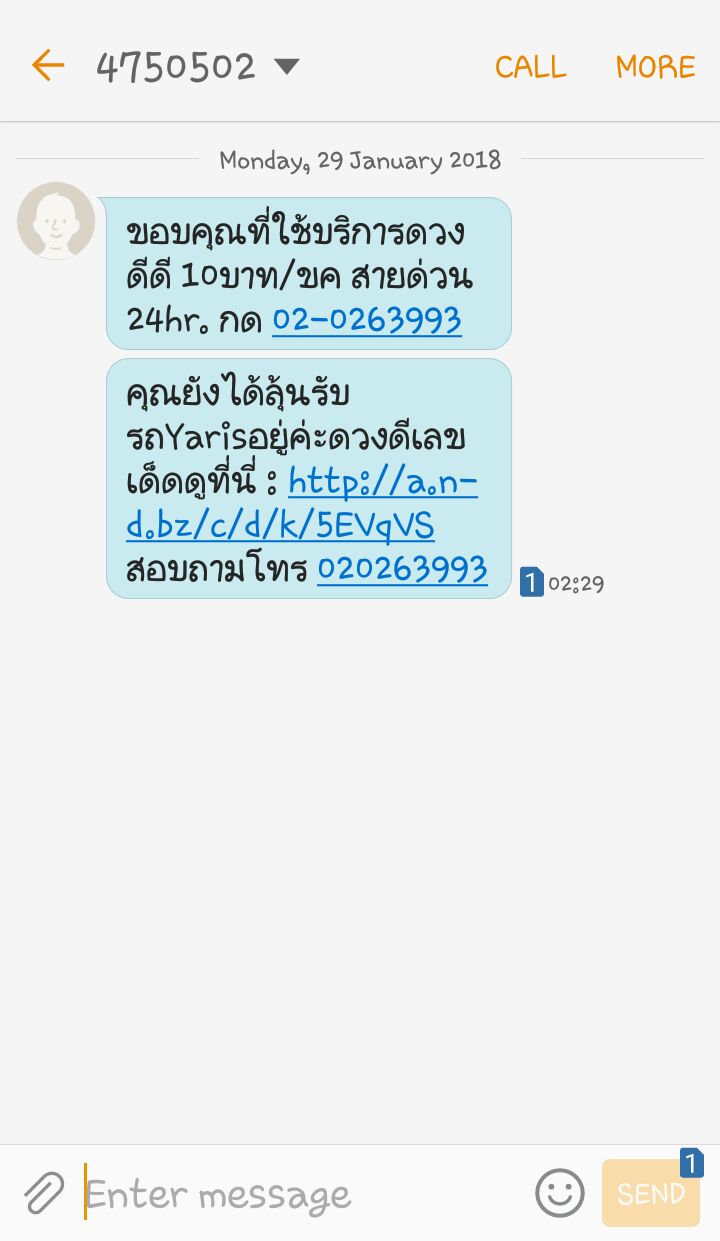Focus the Enter message field

click(300, 1193)
